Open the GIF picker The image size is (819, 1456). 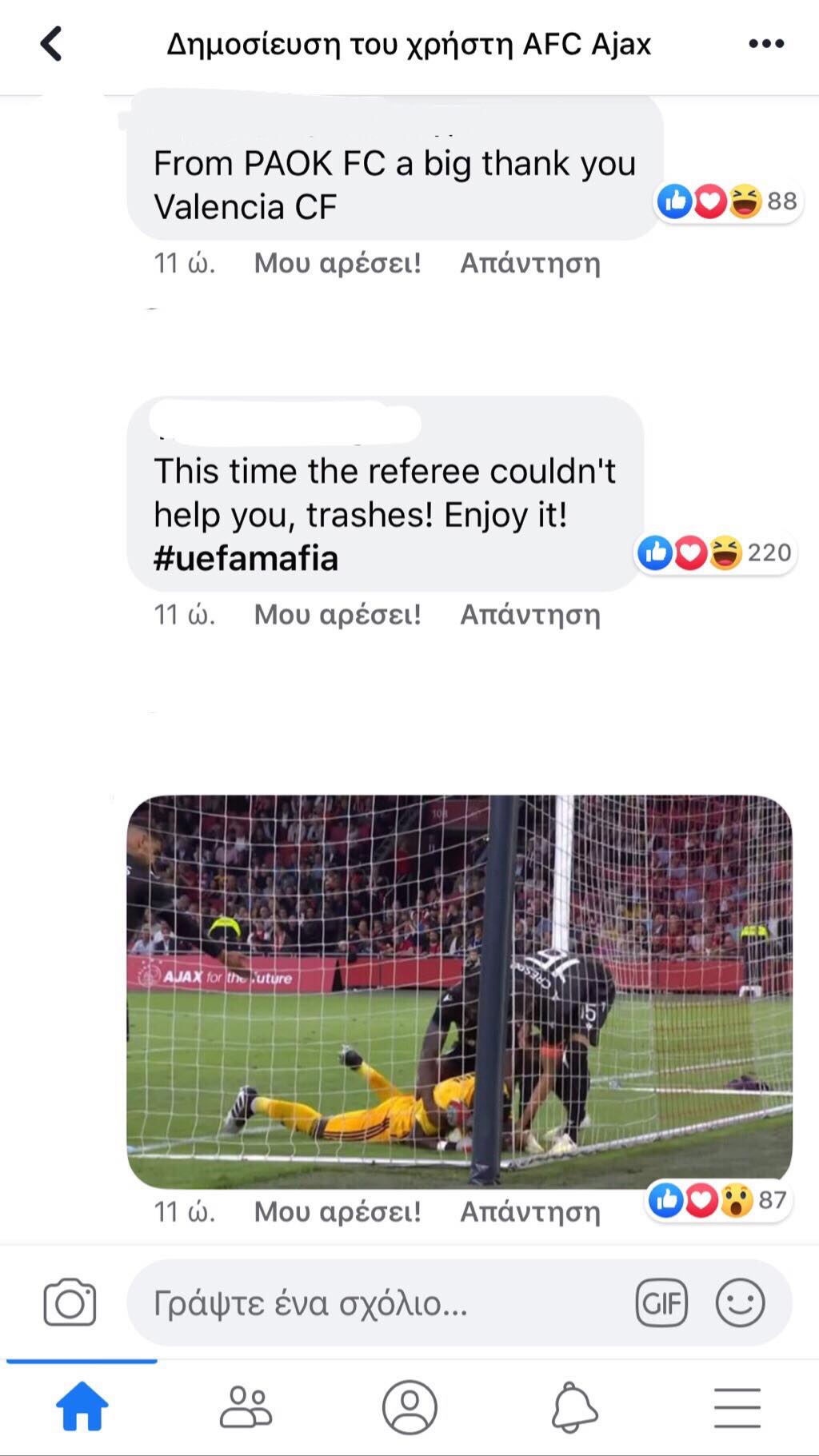[661, 1303]
